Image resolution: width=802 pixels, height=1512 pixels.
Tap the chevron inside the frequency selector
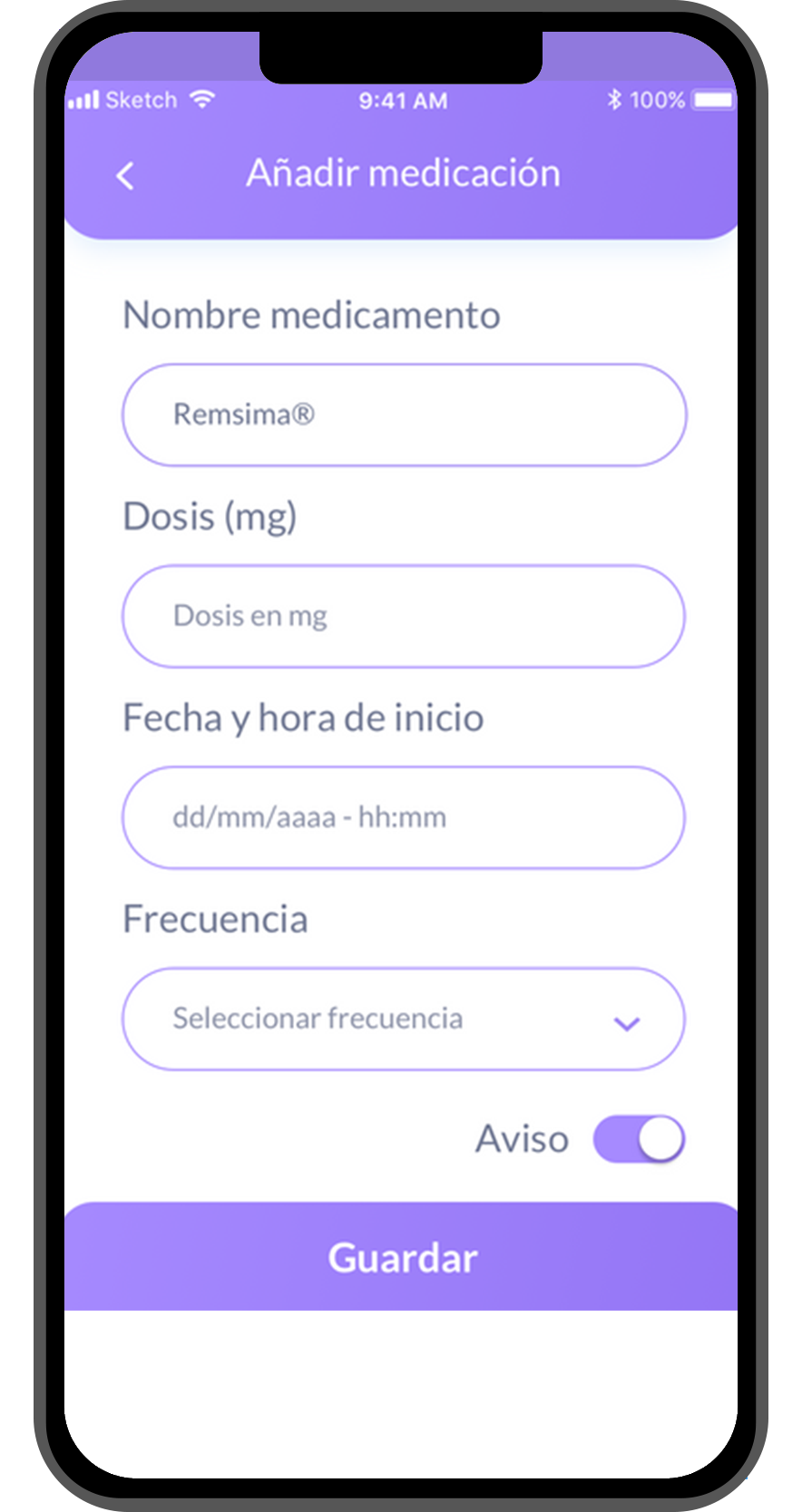pos(625,1026)
